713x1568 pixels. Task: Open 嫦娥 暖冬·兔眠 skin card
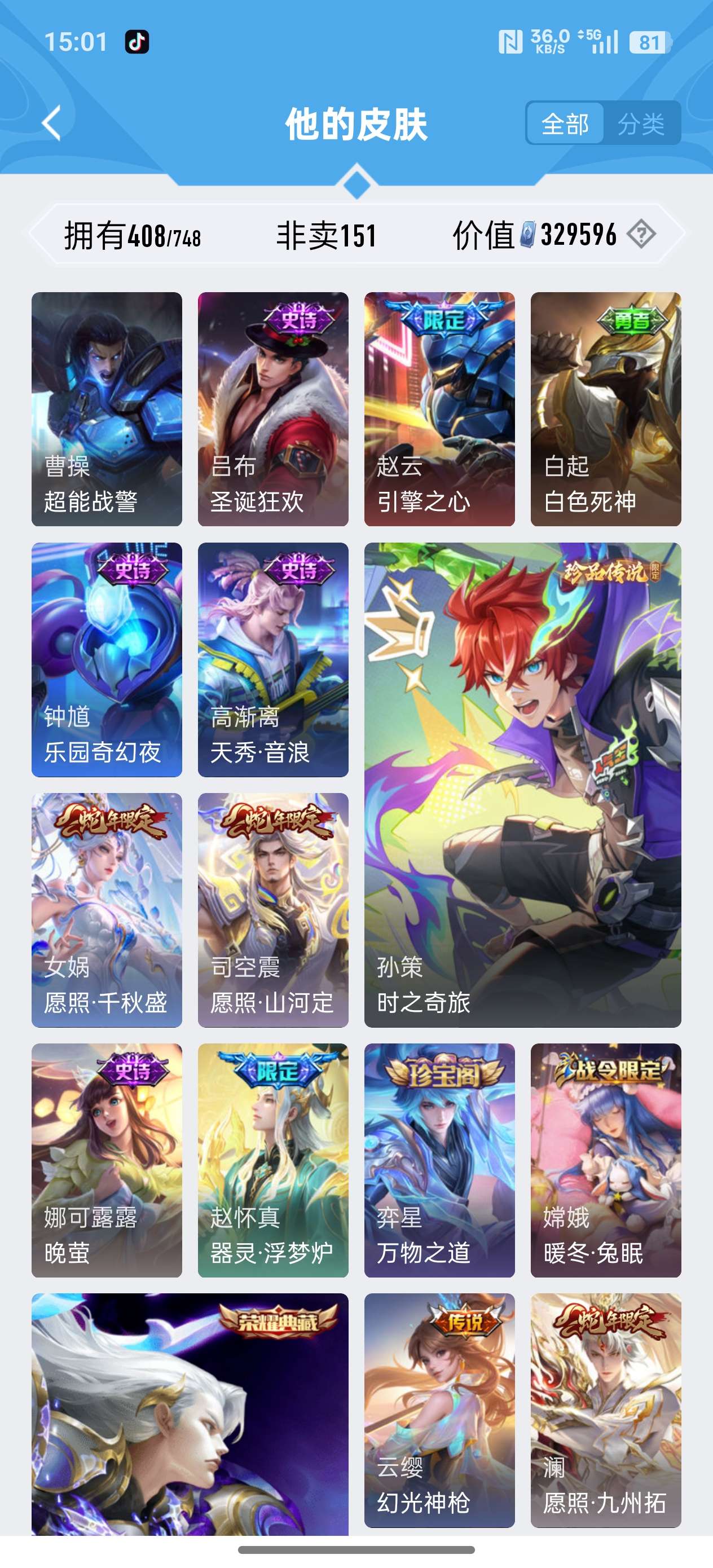[605, 1160]
